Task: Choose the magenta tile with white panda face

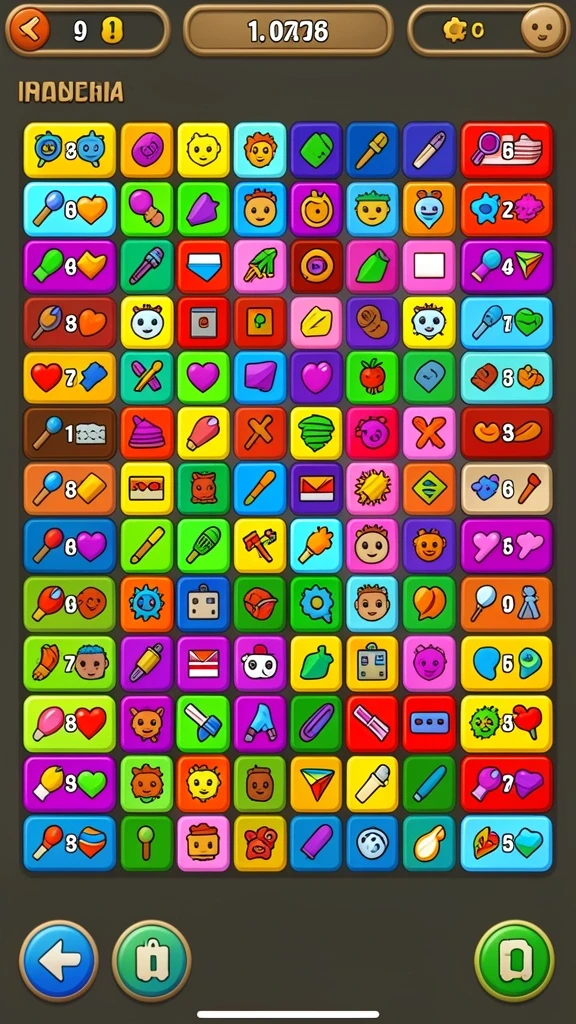Action: pyautogui.click(x=260, y=664)
